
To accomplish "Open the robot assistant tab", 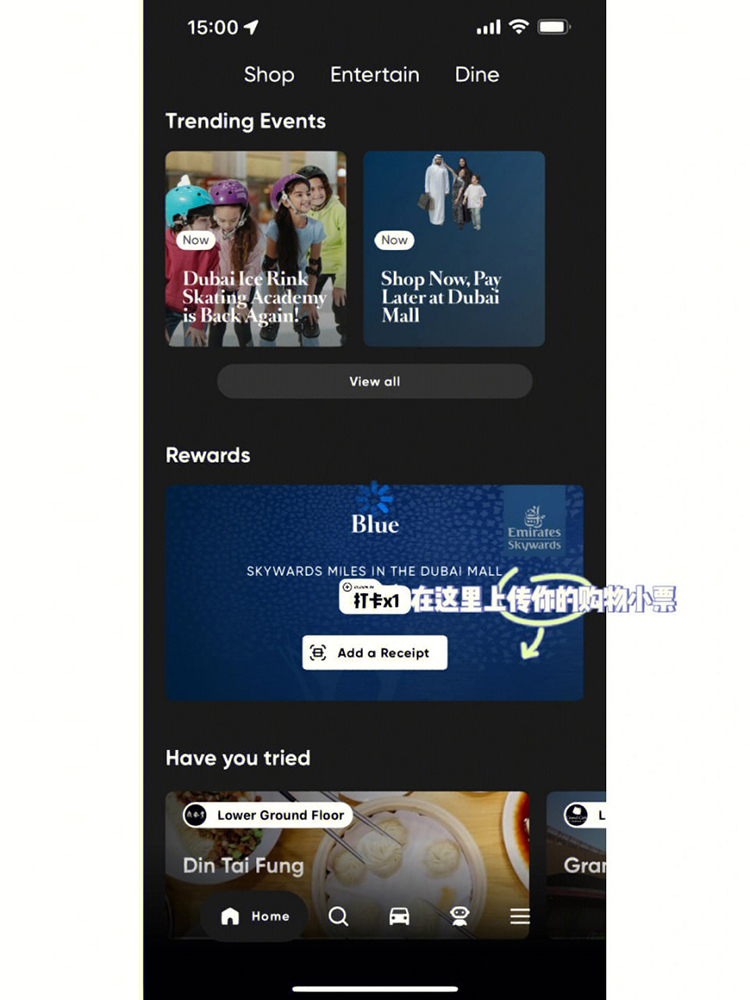I will click(460, 916).
